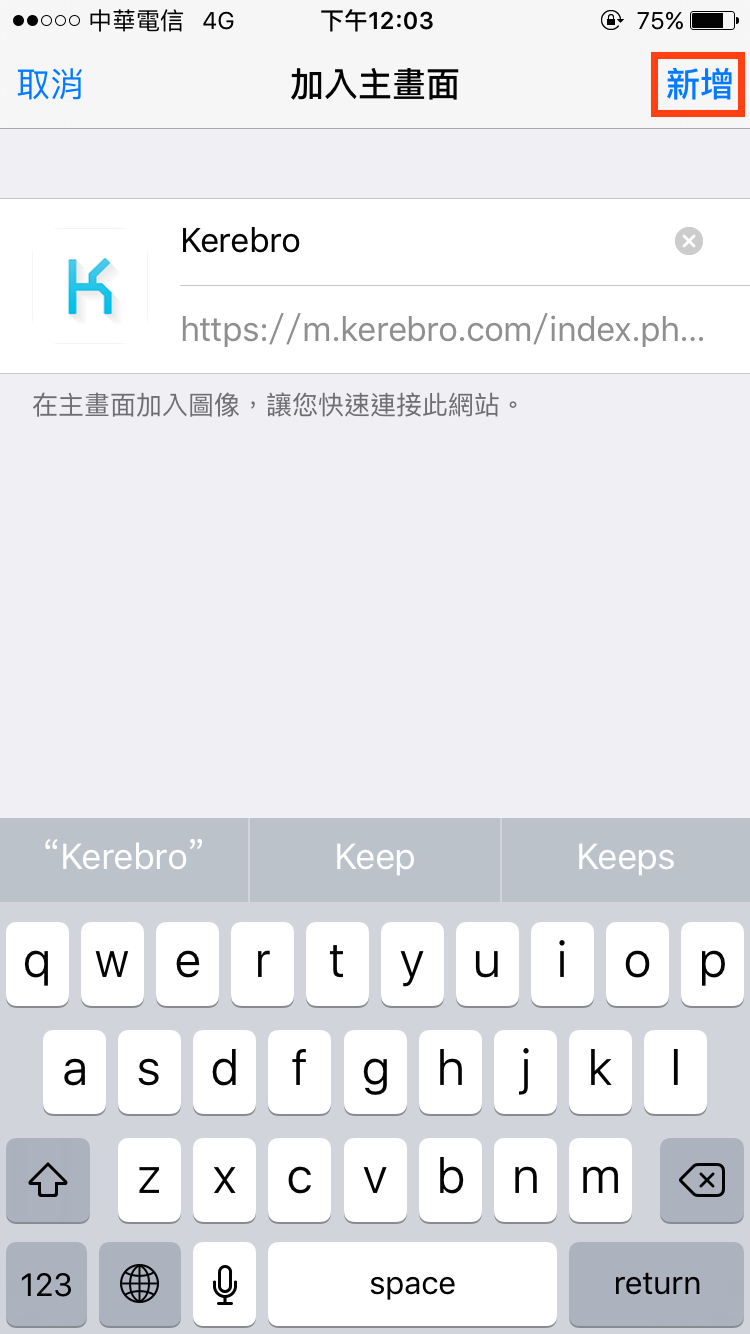The height and width of the screenshot is (1334, 750).
Task: Tap the return key
Action: (657, 1284)
